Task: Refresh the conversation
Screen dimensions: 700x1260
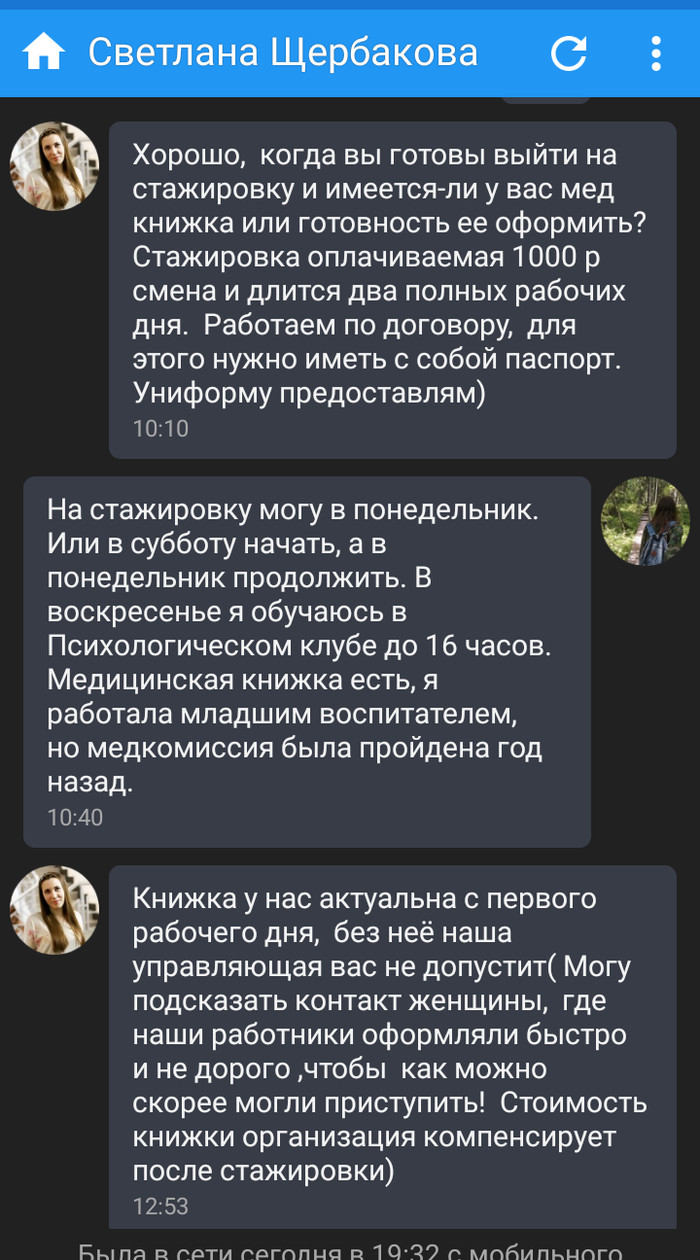Action: [568, 53]
